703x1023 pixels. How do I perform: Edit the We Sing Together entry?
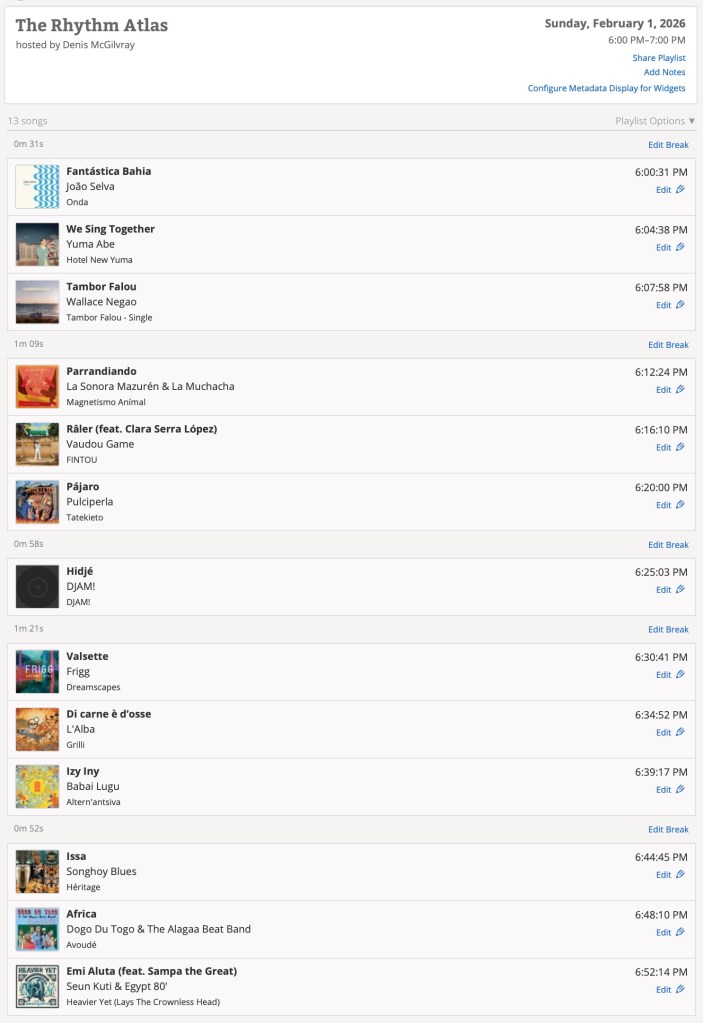670,248
